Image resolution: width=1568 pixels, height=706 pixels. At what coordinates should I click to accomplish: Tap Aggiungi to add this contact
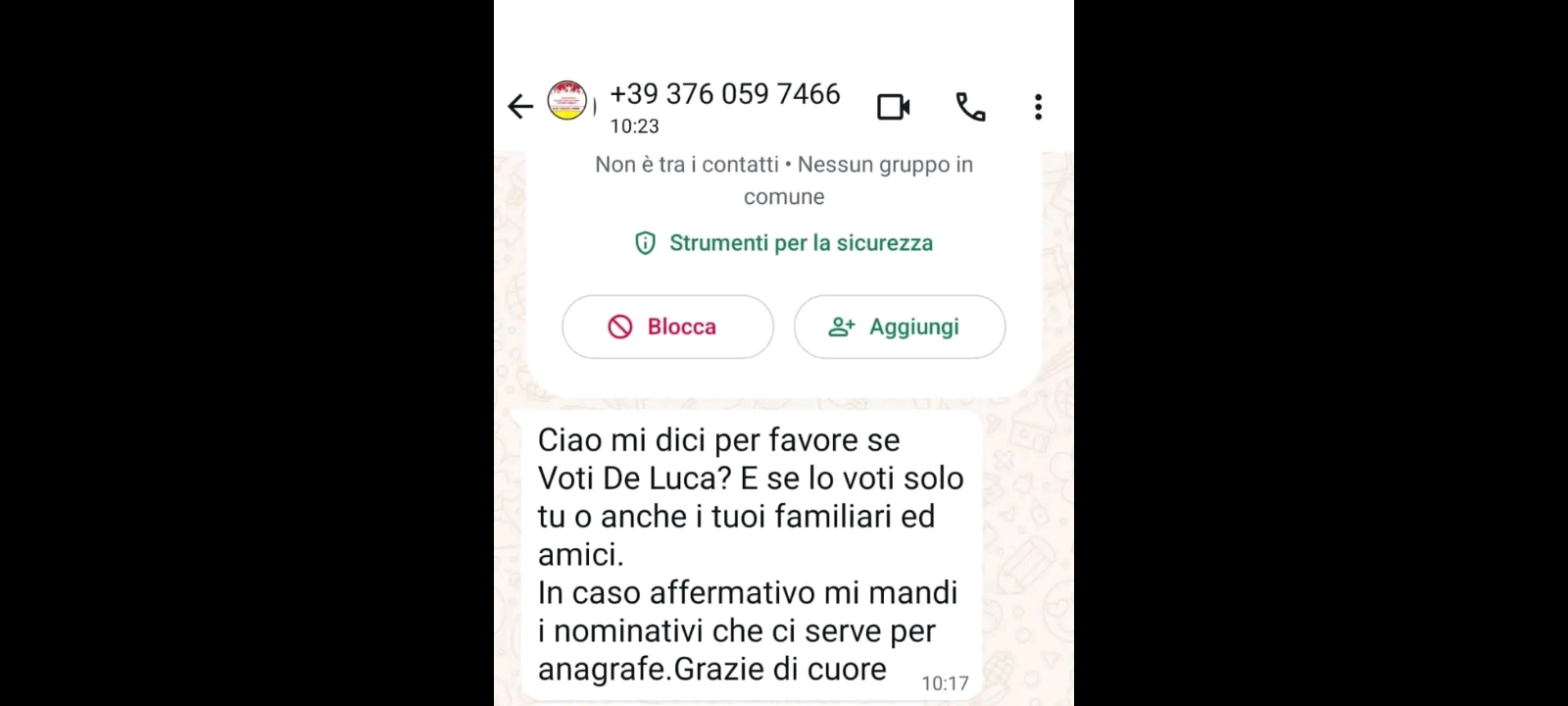899,327
